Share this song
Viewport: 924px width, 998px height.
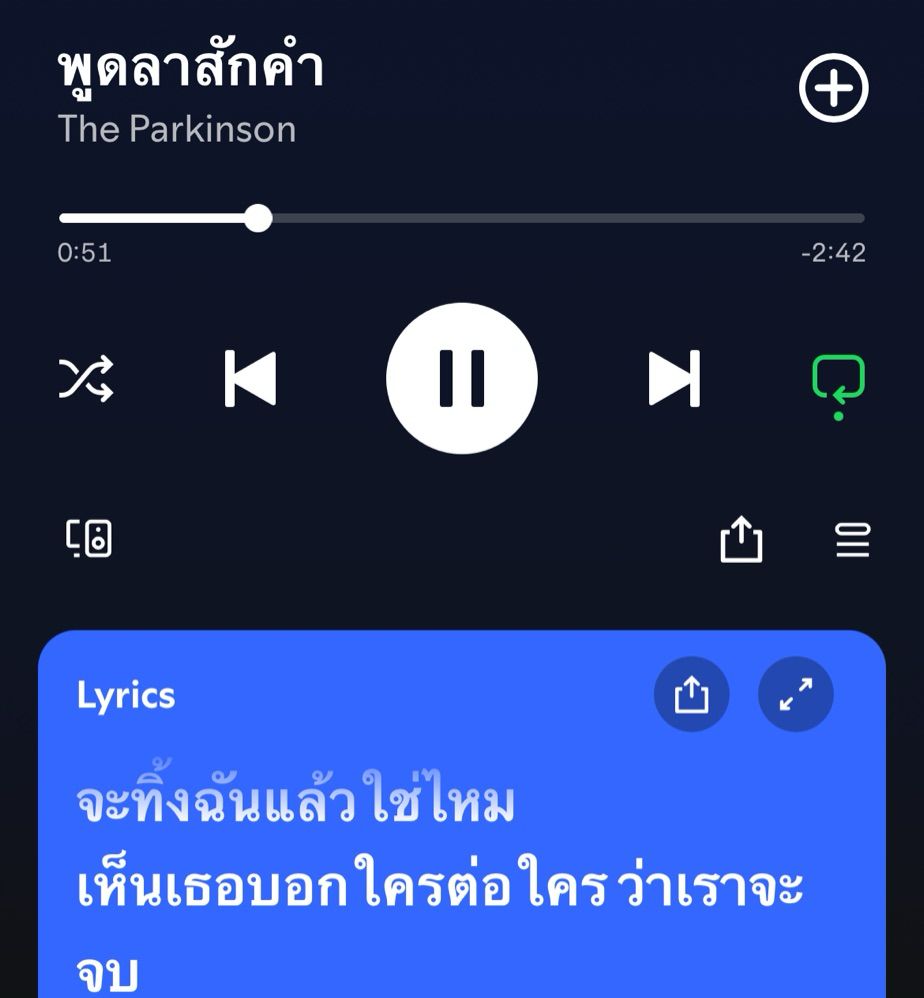coord(741,540)
